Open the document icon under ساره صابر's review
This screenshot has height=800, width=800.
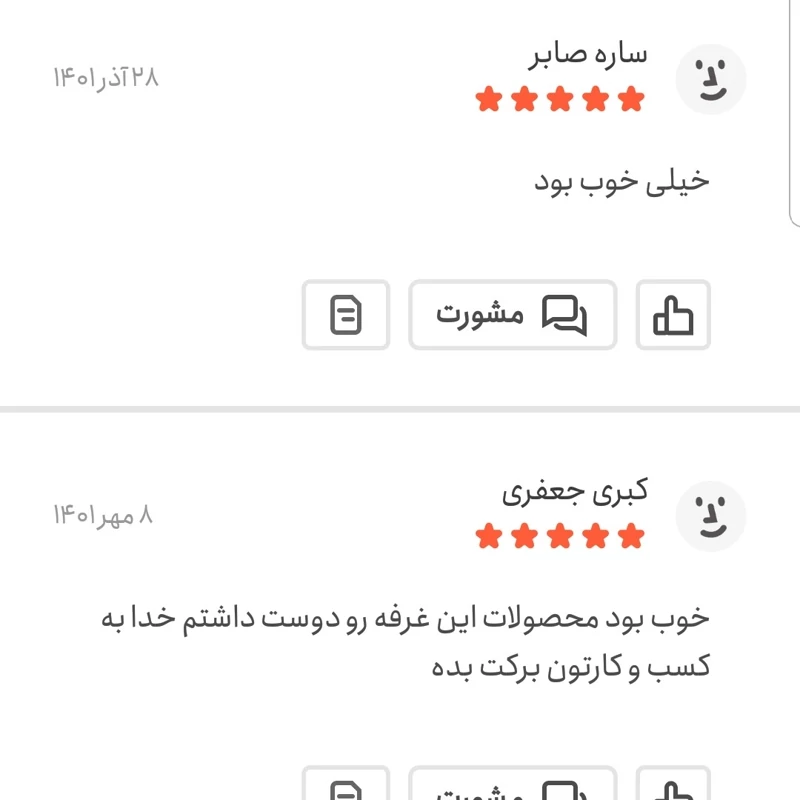[x=346, y=315]
